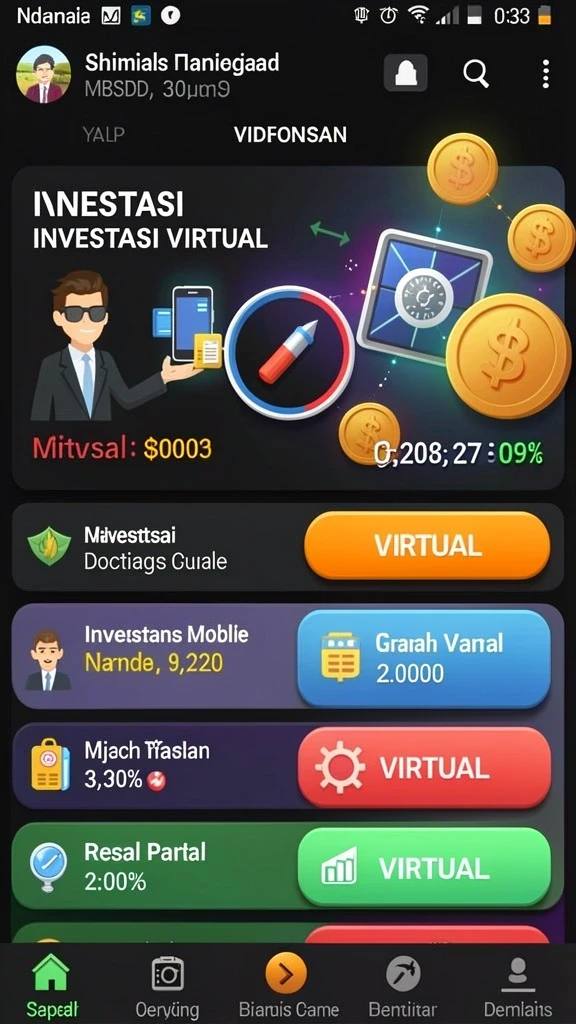Viewport: 576px width, 1024px height.
Task: Tap the profile avatar at top
Action: pyautogui.click(x=43, y=74)
